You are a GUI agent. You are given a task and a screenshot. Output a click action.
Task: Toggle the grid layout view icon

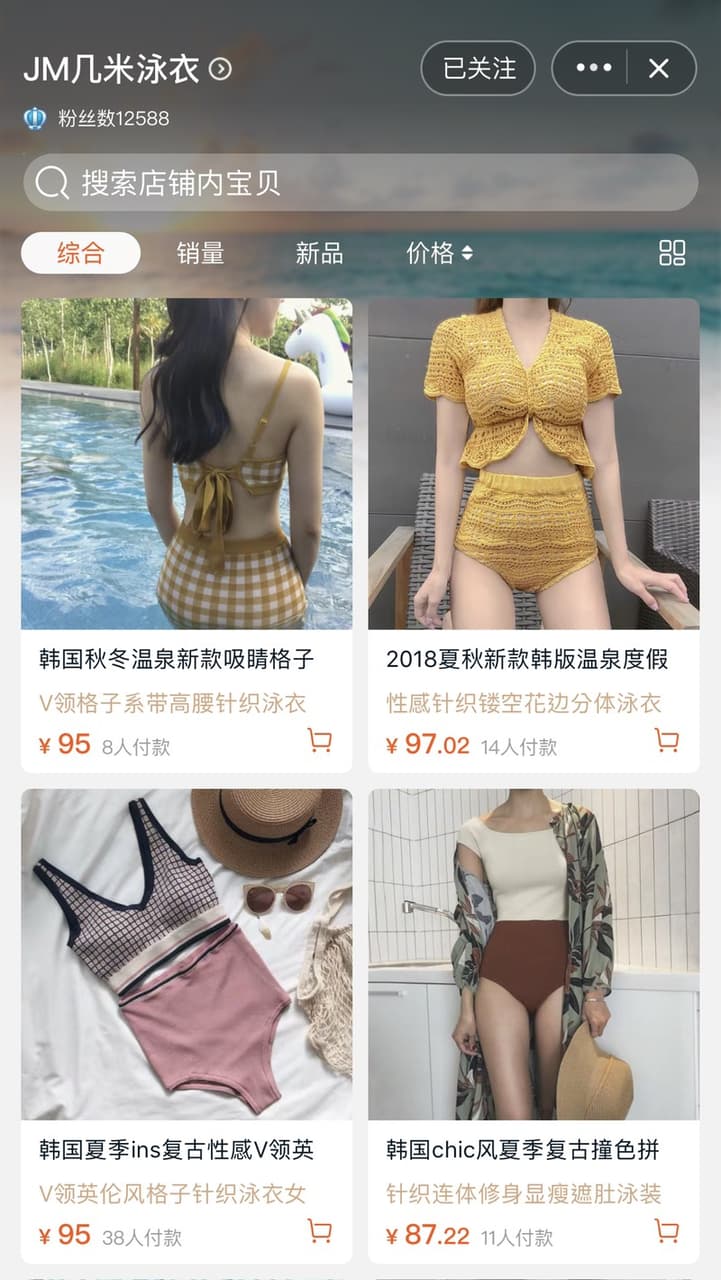(672, 253)
